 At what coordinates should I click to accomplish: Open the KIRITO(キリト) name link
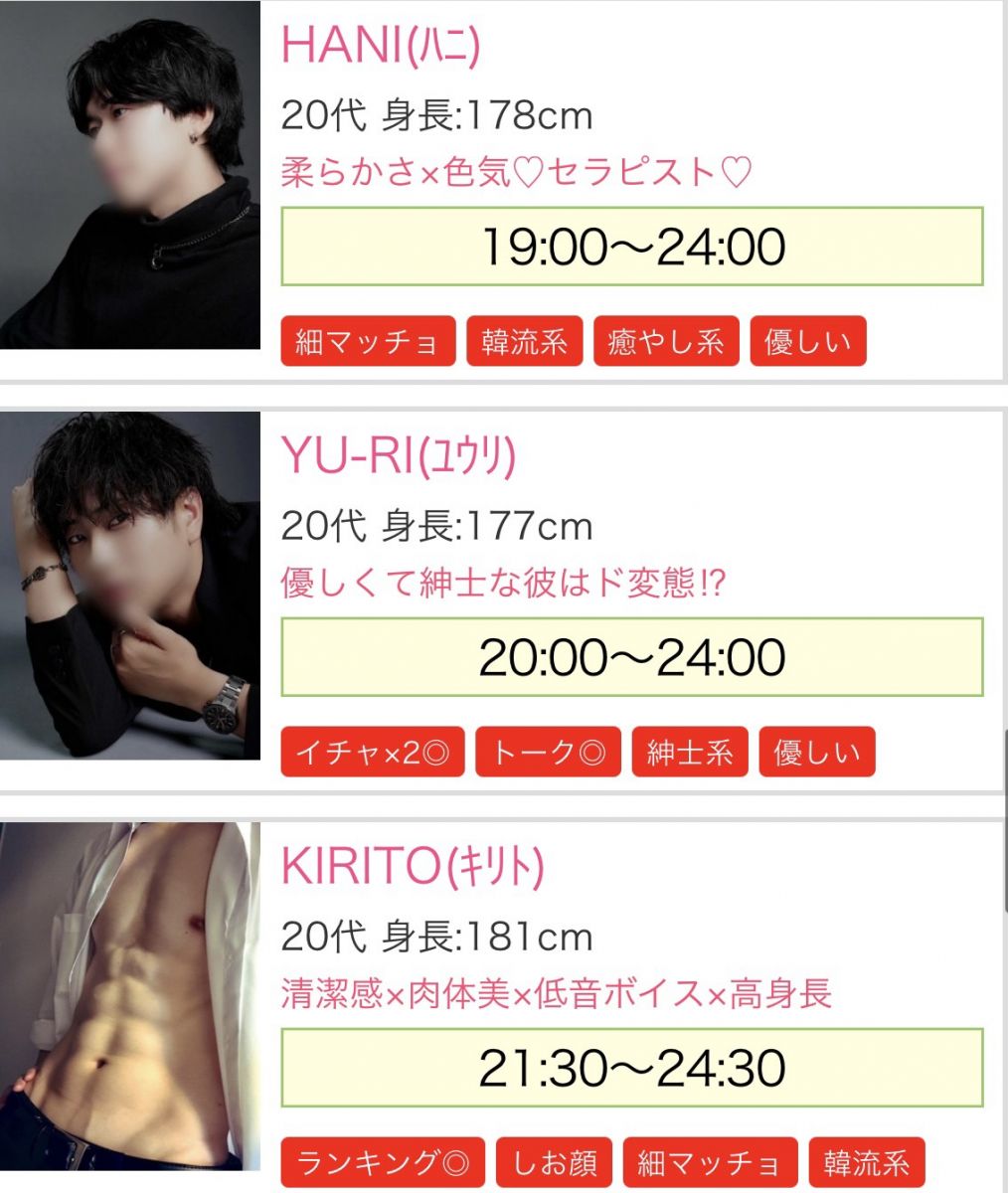coord(413,867)
